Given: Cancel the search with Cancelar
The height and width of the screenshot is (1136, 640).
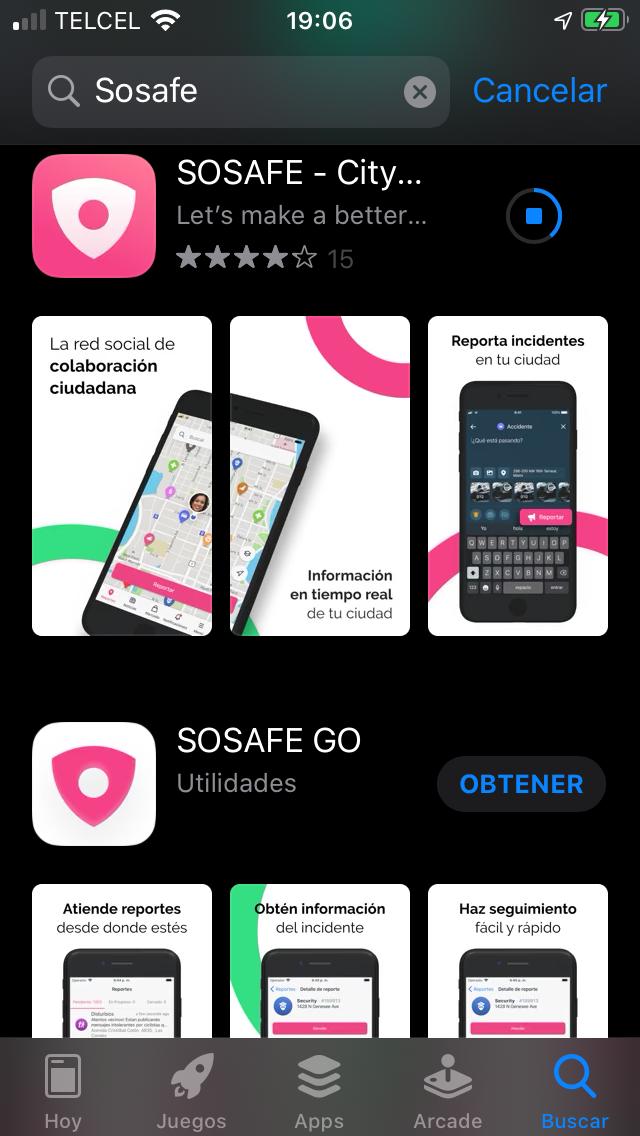Looking at the screenshot, I should [539, 91].
